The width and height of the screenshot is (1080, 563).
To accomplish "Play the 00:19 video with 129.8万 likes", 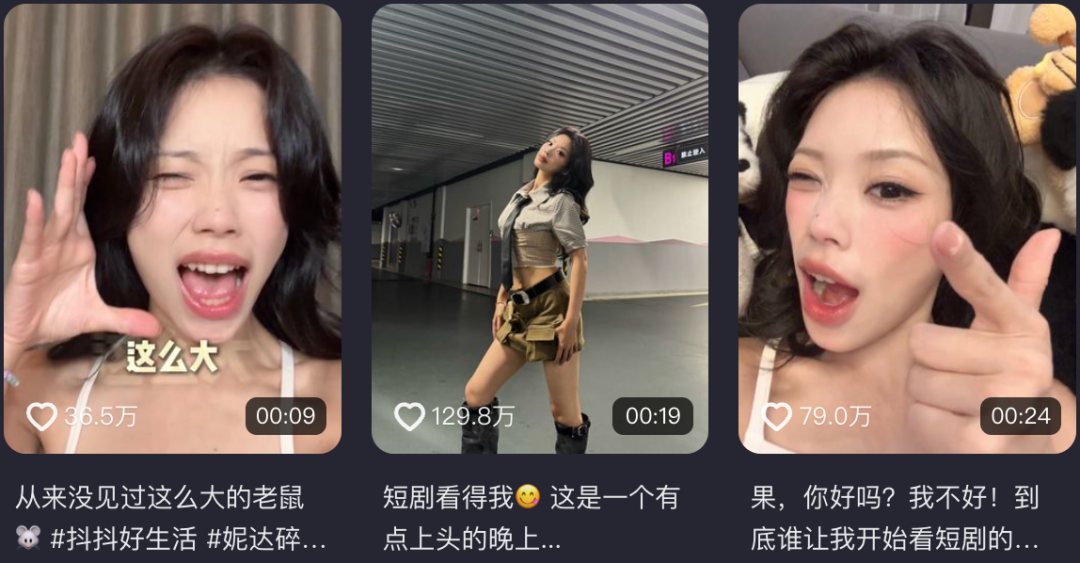I will [x=539, y=230].
